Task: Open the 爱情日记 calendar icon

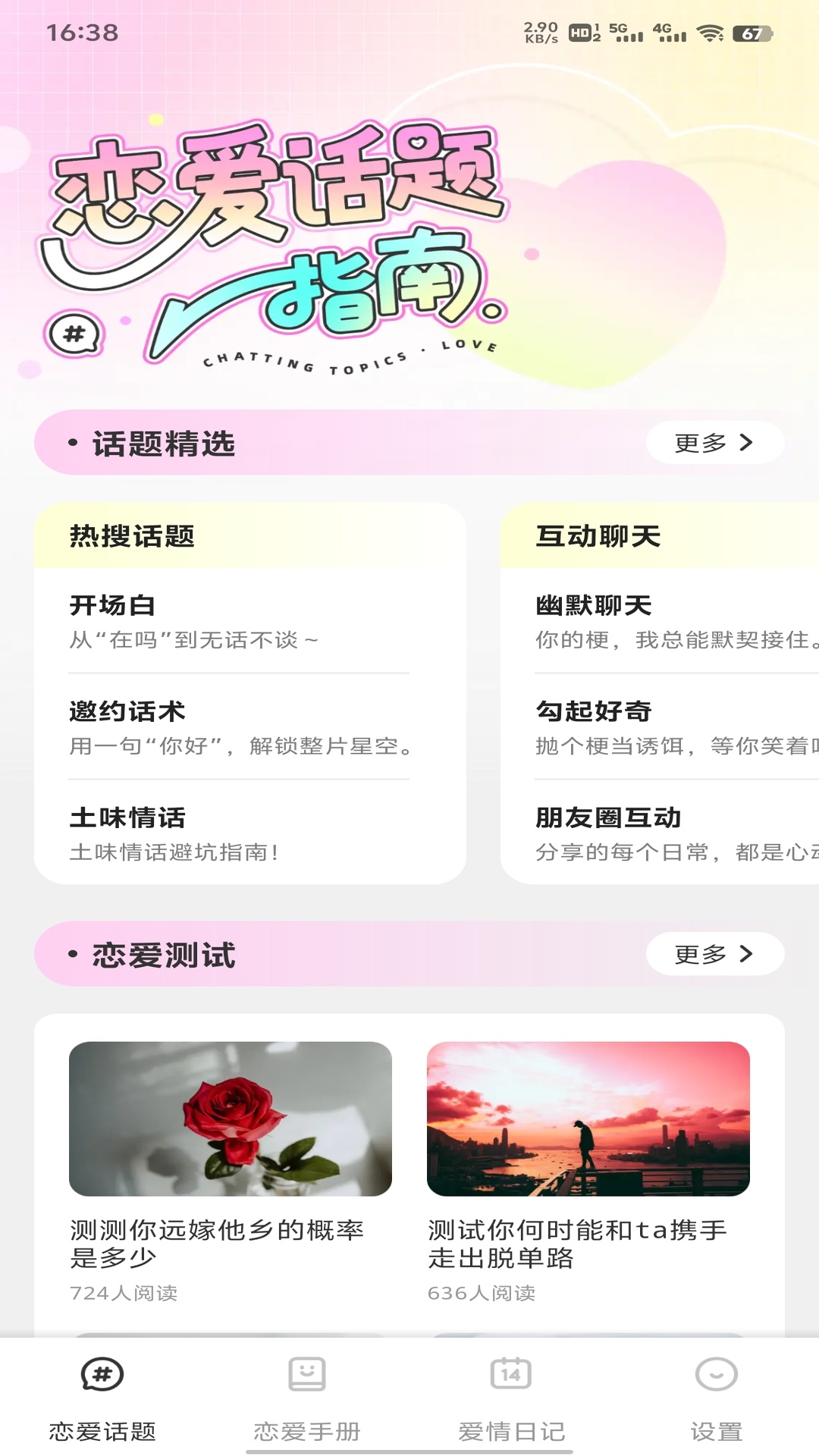Action: point(512,1373)
